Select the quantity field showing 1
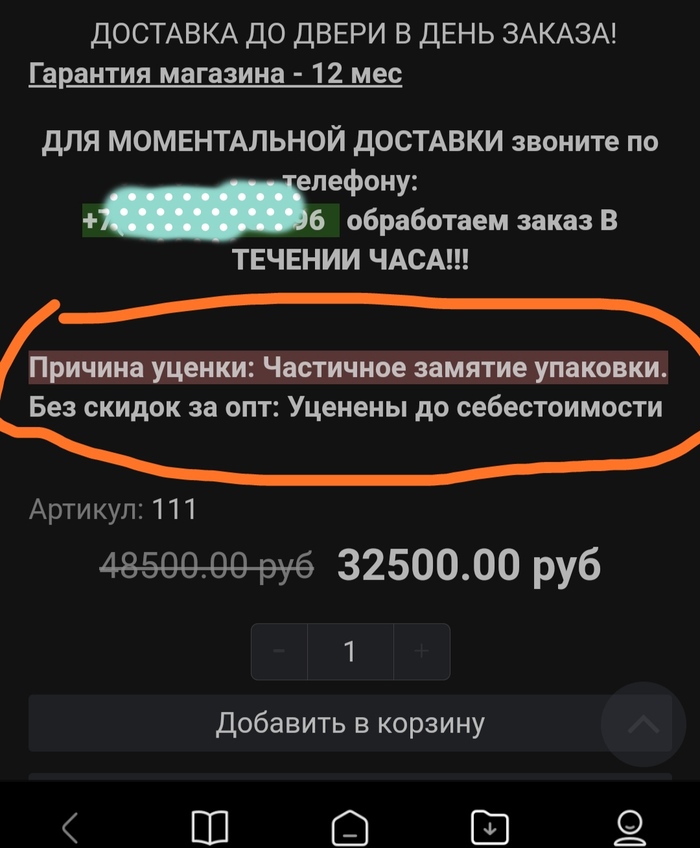 point(350,652)
